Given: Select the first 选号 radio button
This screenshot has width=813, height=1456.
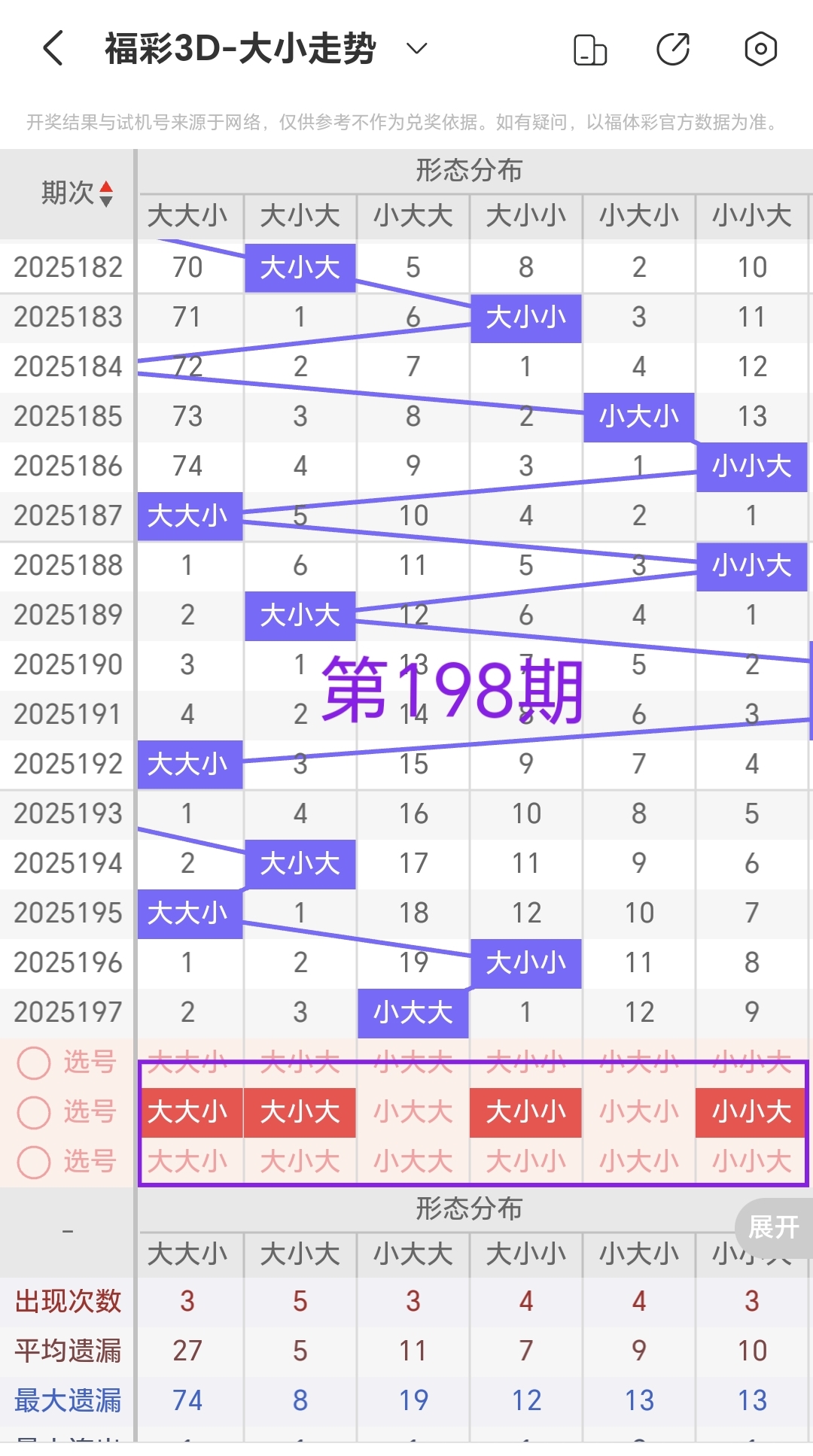Looking at the screenshot, I should click(33, 1063).
